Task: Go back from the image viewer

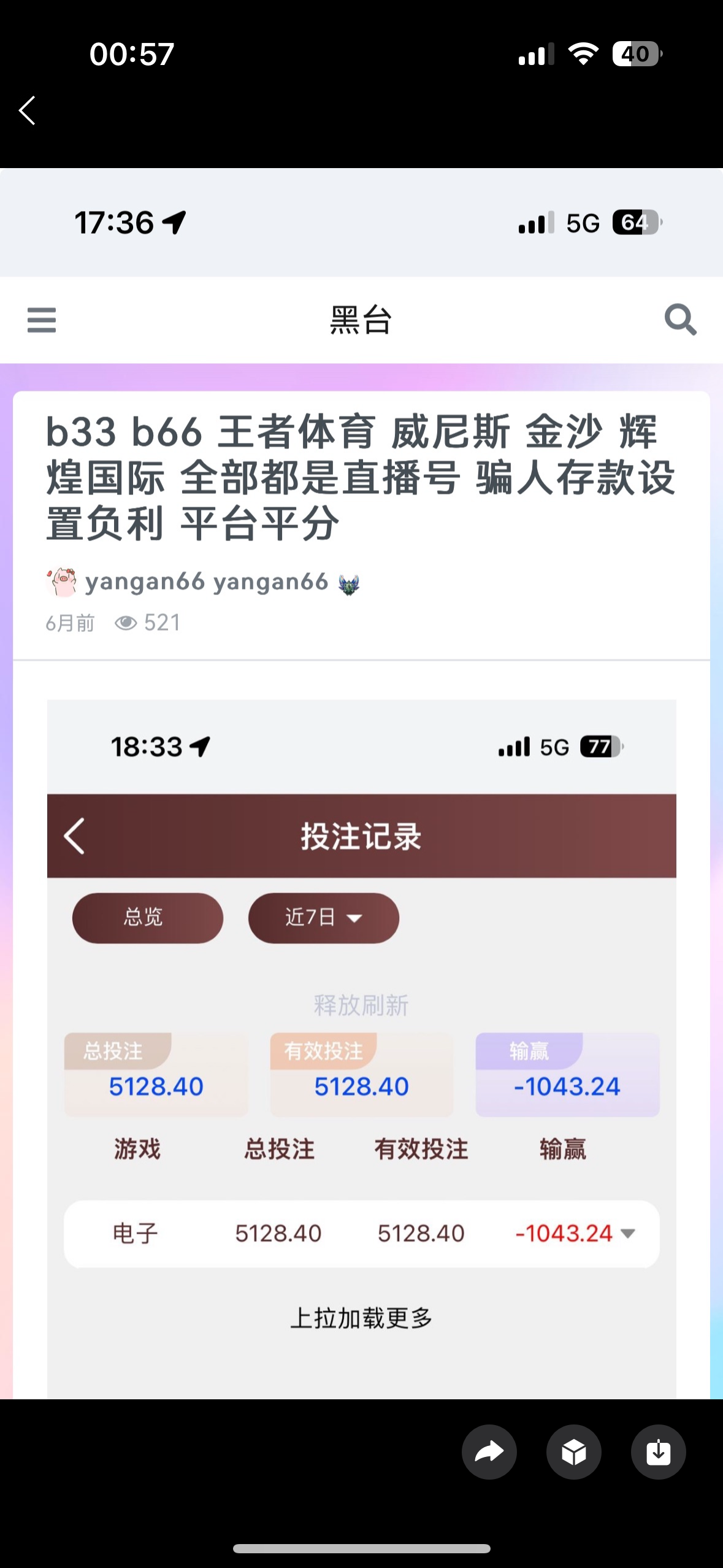Action: coord(28,110)
